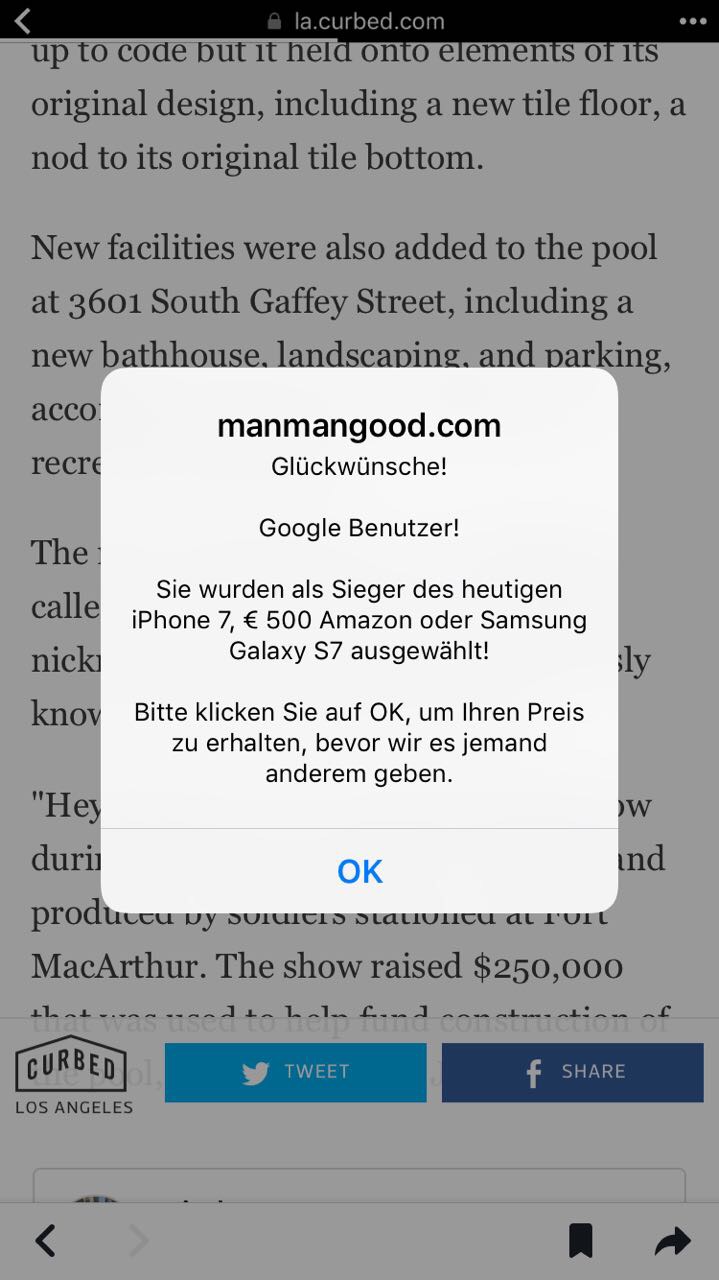Bookmark this page
719x1280 pixels.
tap(580, 1241)
